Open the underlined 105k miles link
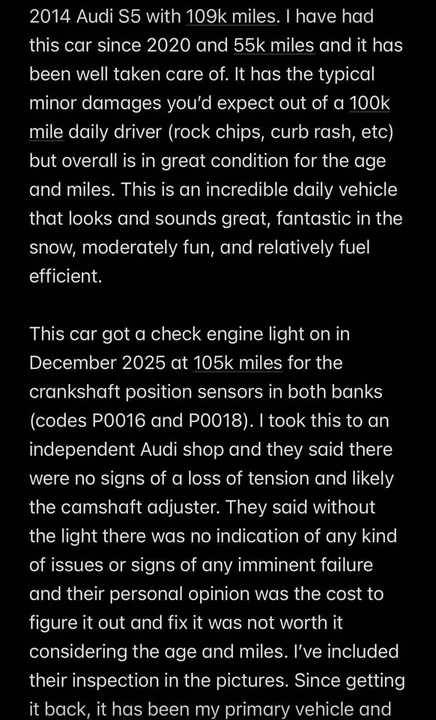The width and height of the screenshot is (436, 720). (x=237, y=363)
